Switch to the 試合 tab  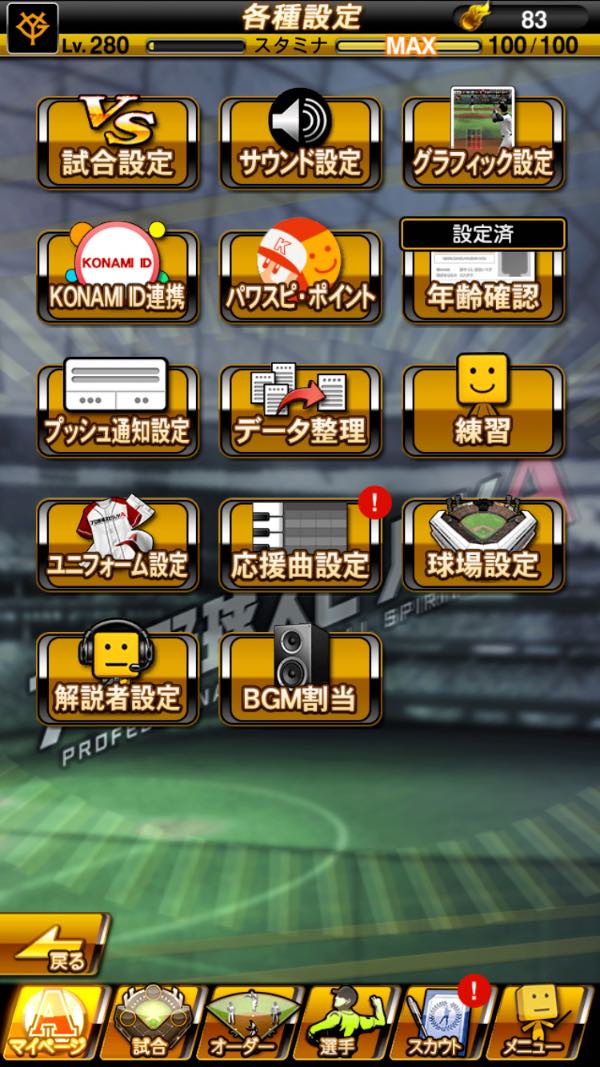pyautogui.click(x=152, y=1024)
